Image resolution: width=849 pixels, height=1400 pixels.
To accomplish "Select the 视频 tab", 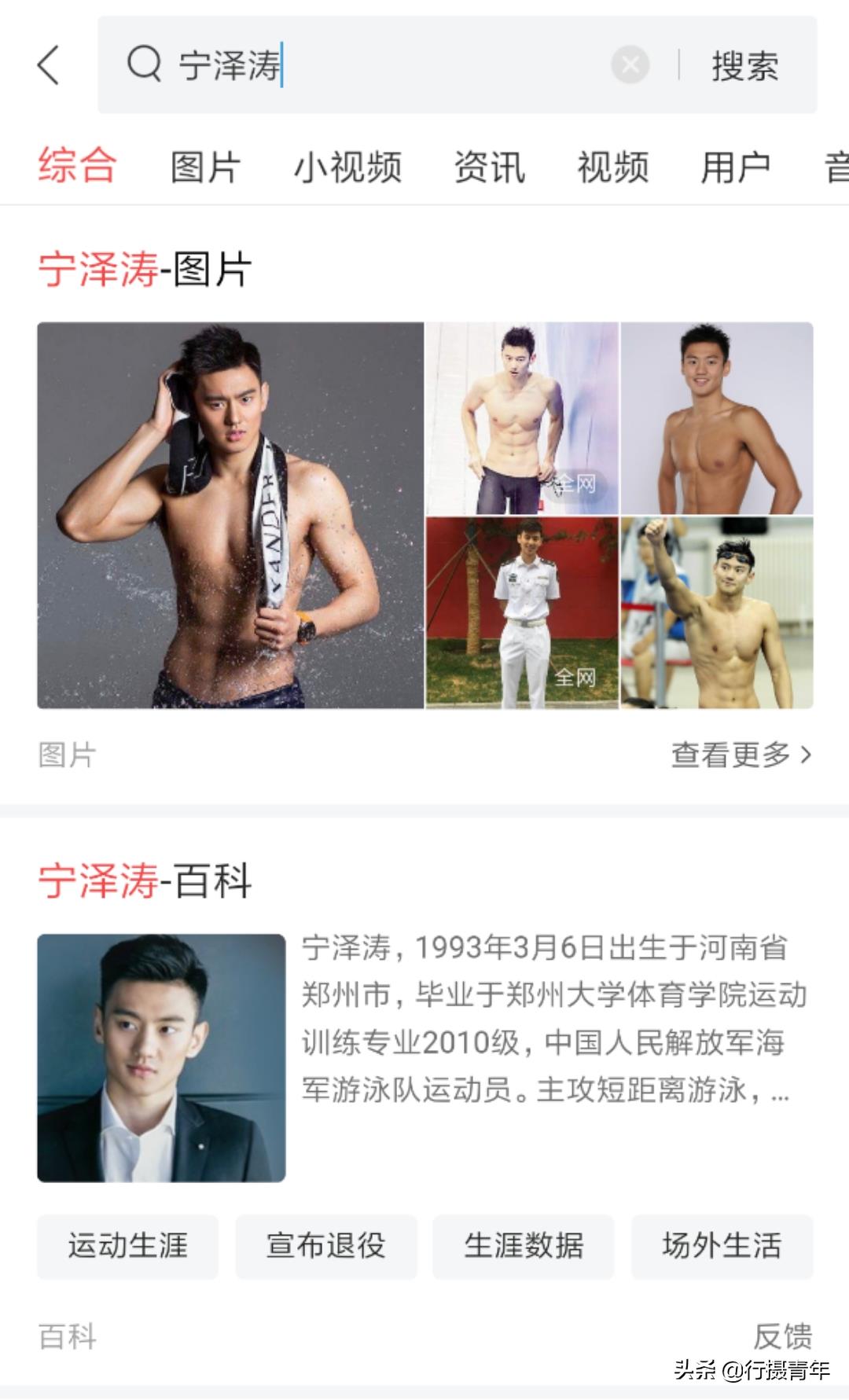I will [612, 167].
